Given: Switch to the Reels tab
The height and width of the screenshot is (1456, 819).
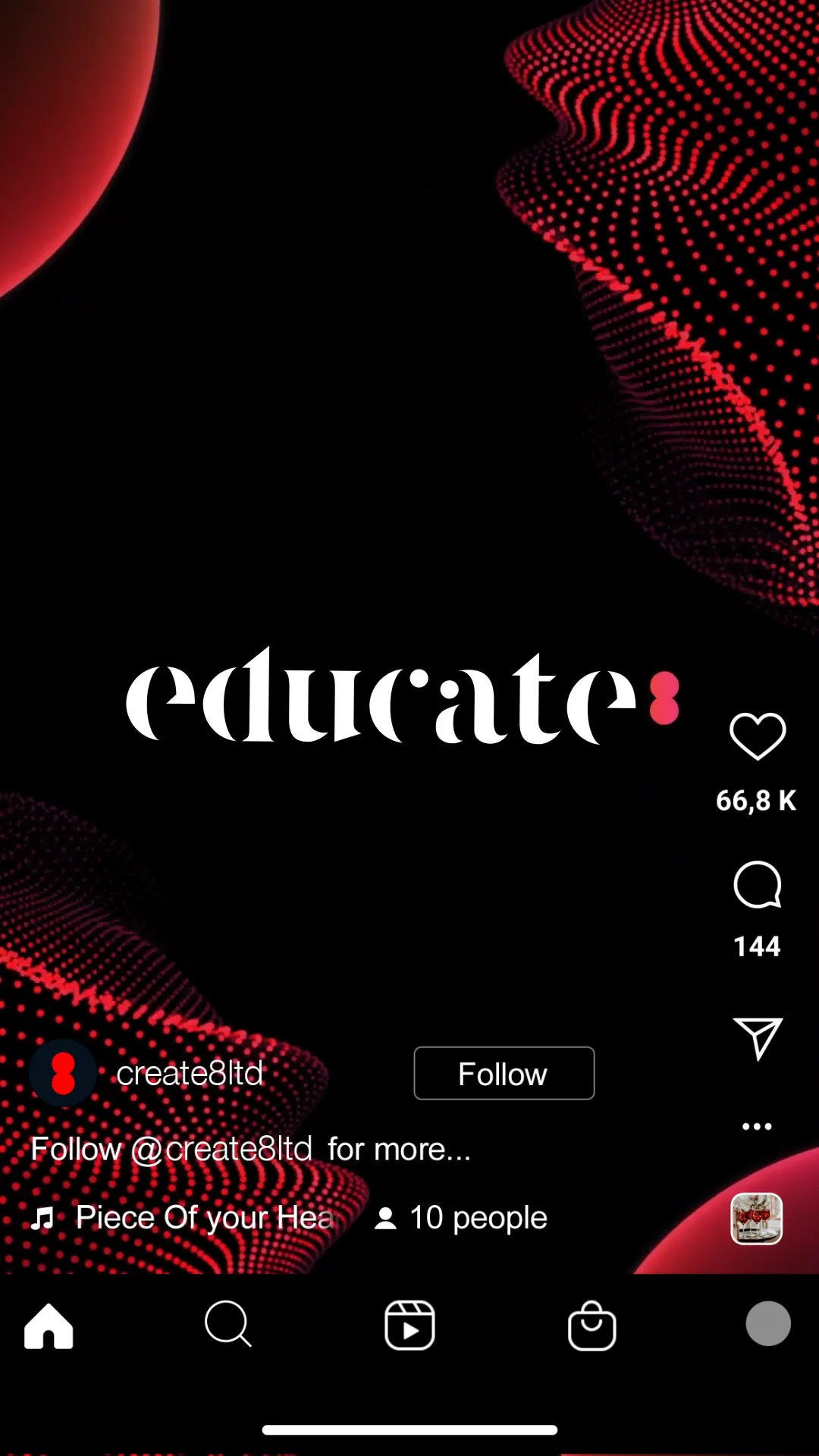Looking at the screenshot, I should [x=409, y=1326].
